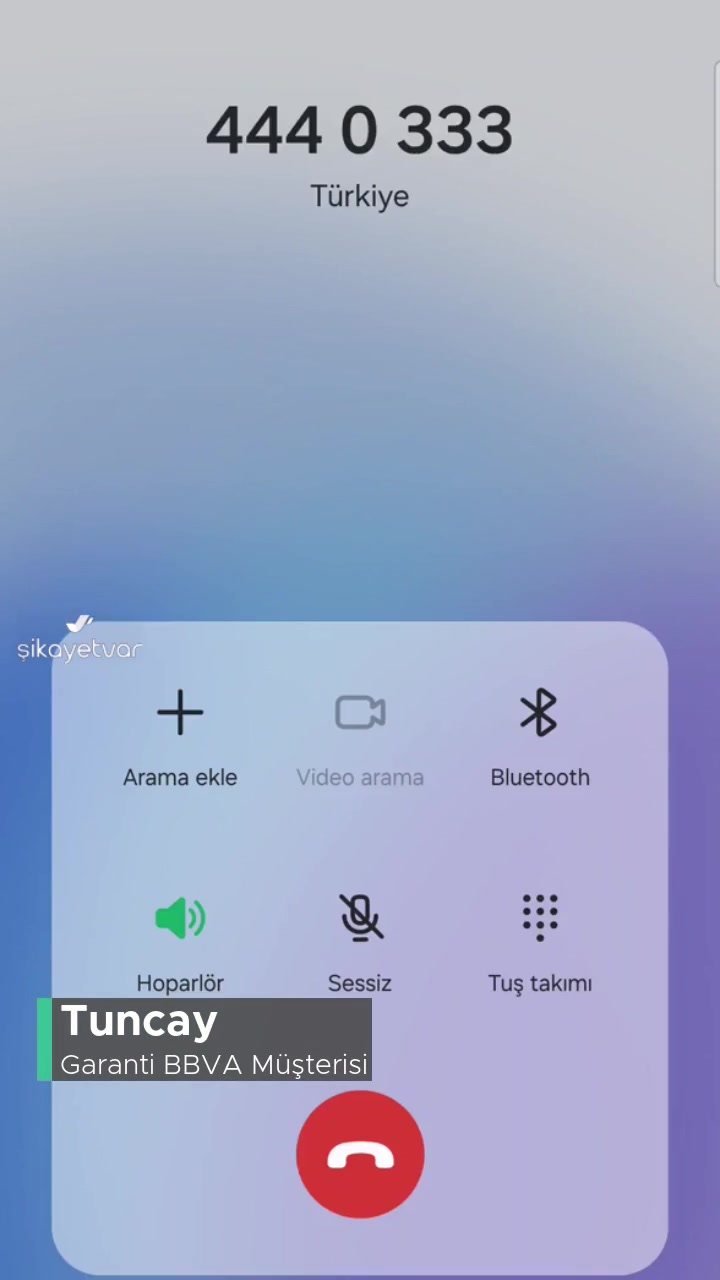This screenshot has width=720, height=1280.
Task: Open the Tuş takımı keypad icon
Action: click(540, 917)
